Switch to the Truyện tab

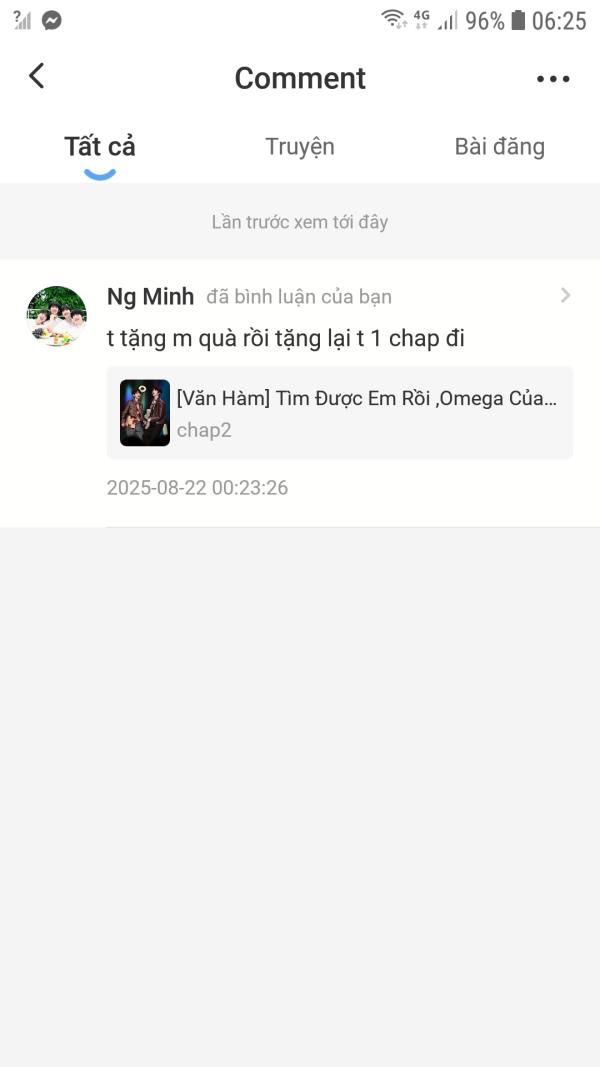[300, 147]
